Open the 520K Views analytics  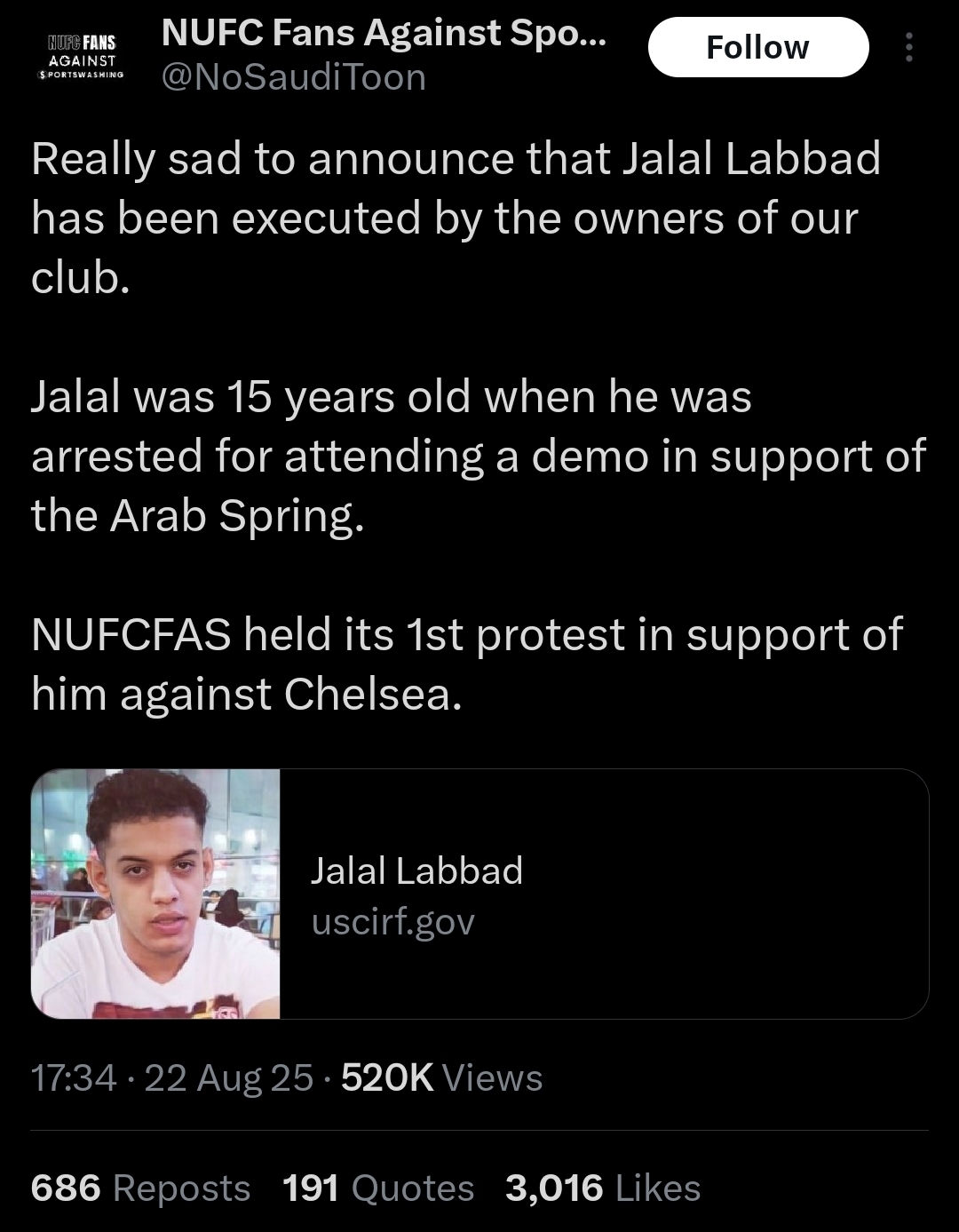(x=441, y=1077)
